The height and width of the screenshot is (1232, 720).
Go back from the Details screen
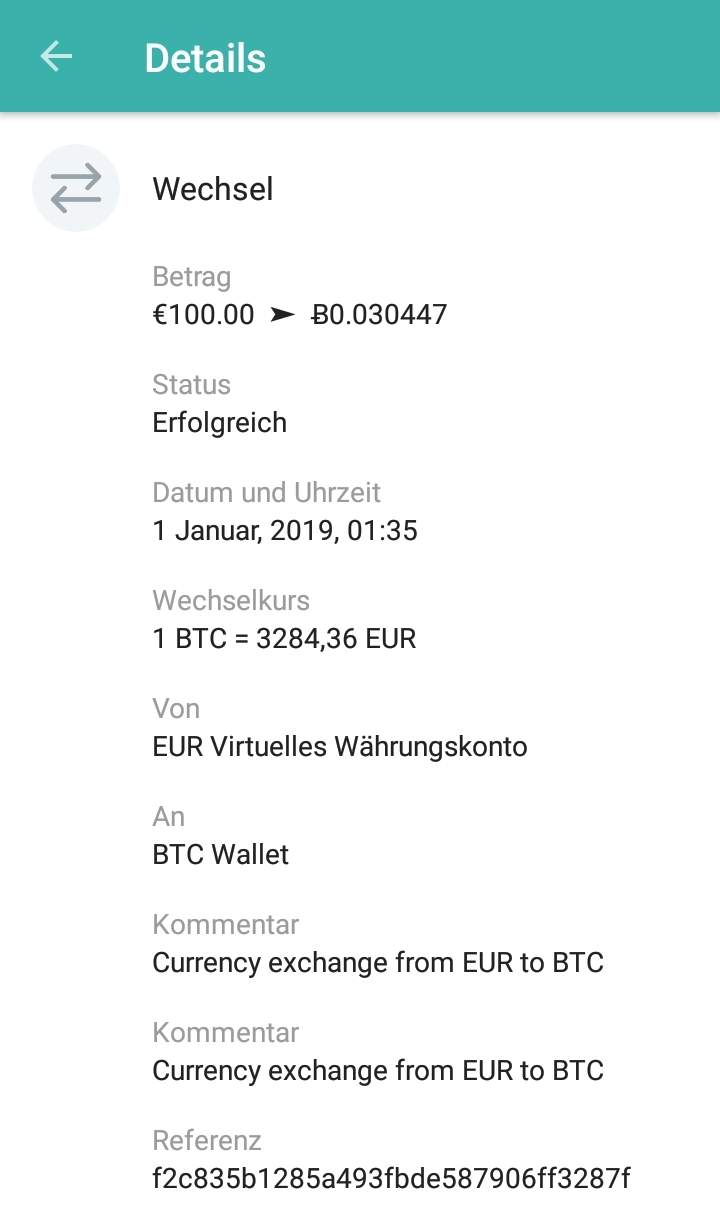(56, 57)
